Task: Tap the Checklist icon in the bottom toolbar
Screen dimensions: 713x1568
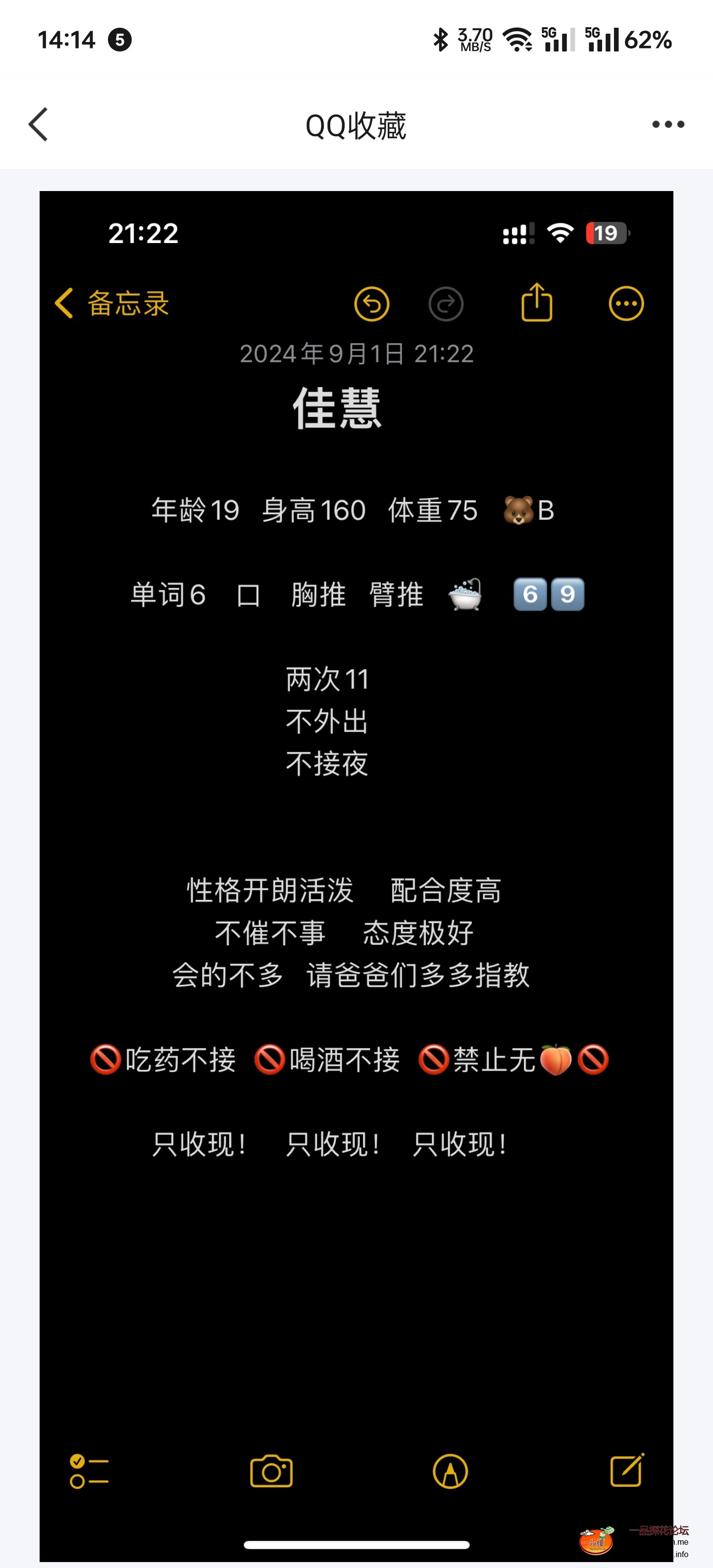Action: (89, 1471)
